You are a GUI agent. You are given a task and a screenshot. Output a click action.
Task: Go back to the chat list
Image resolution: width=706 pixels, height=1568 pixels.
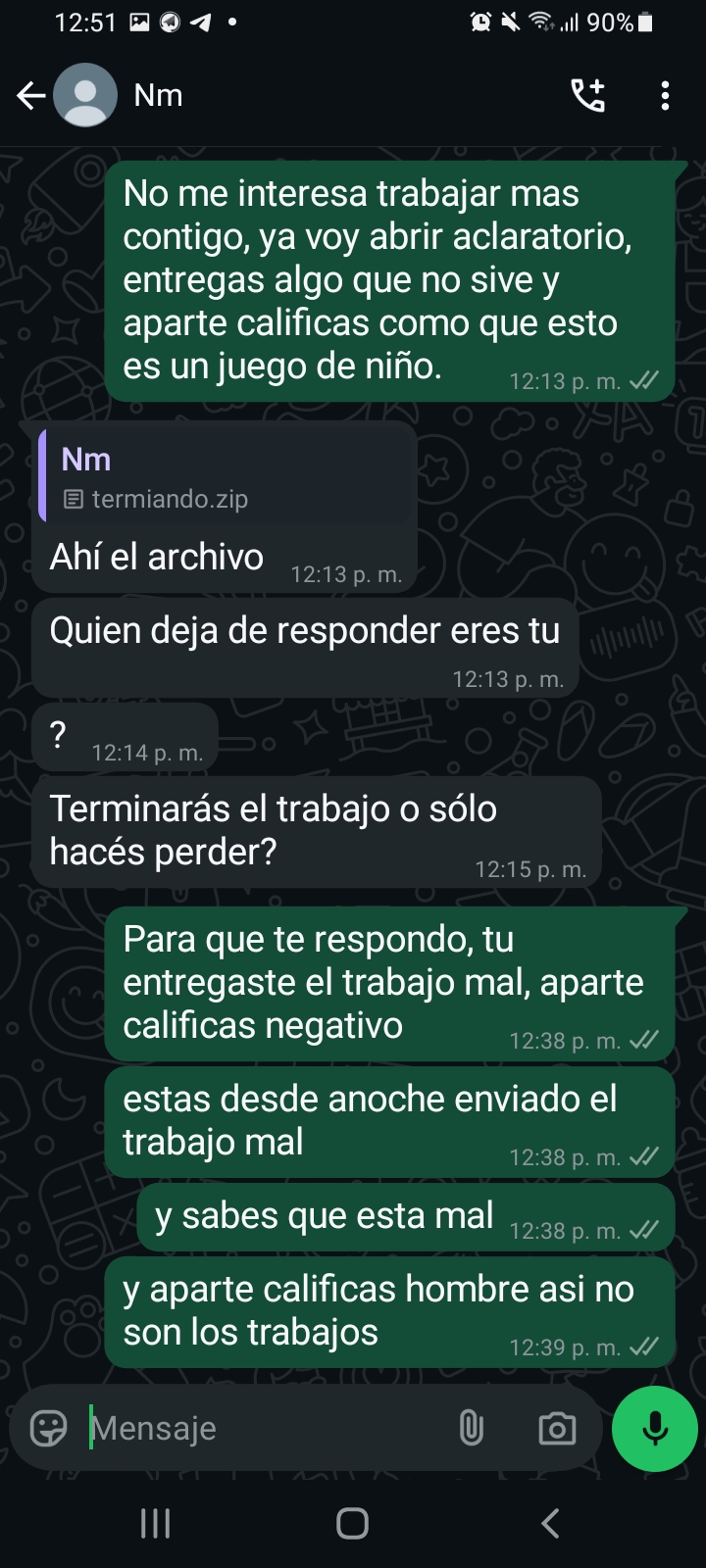click(x=31, y=95)
